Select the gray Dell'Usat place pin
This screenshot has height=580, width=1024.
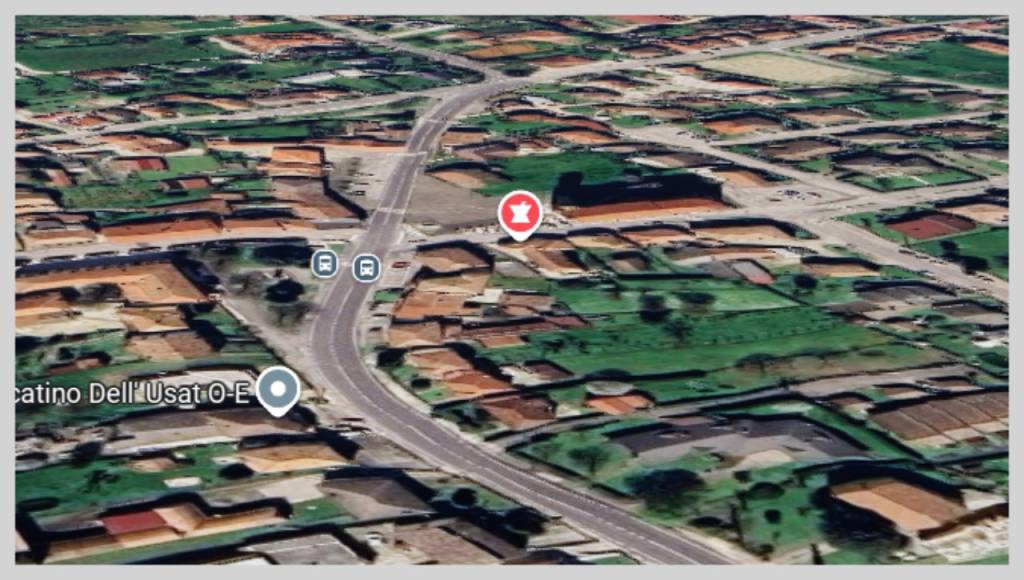278,389
